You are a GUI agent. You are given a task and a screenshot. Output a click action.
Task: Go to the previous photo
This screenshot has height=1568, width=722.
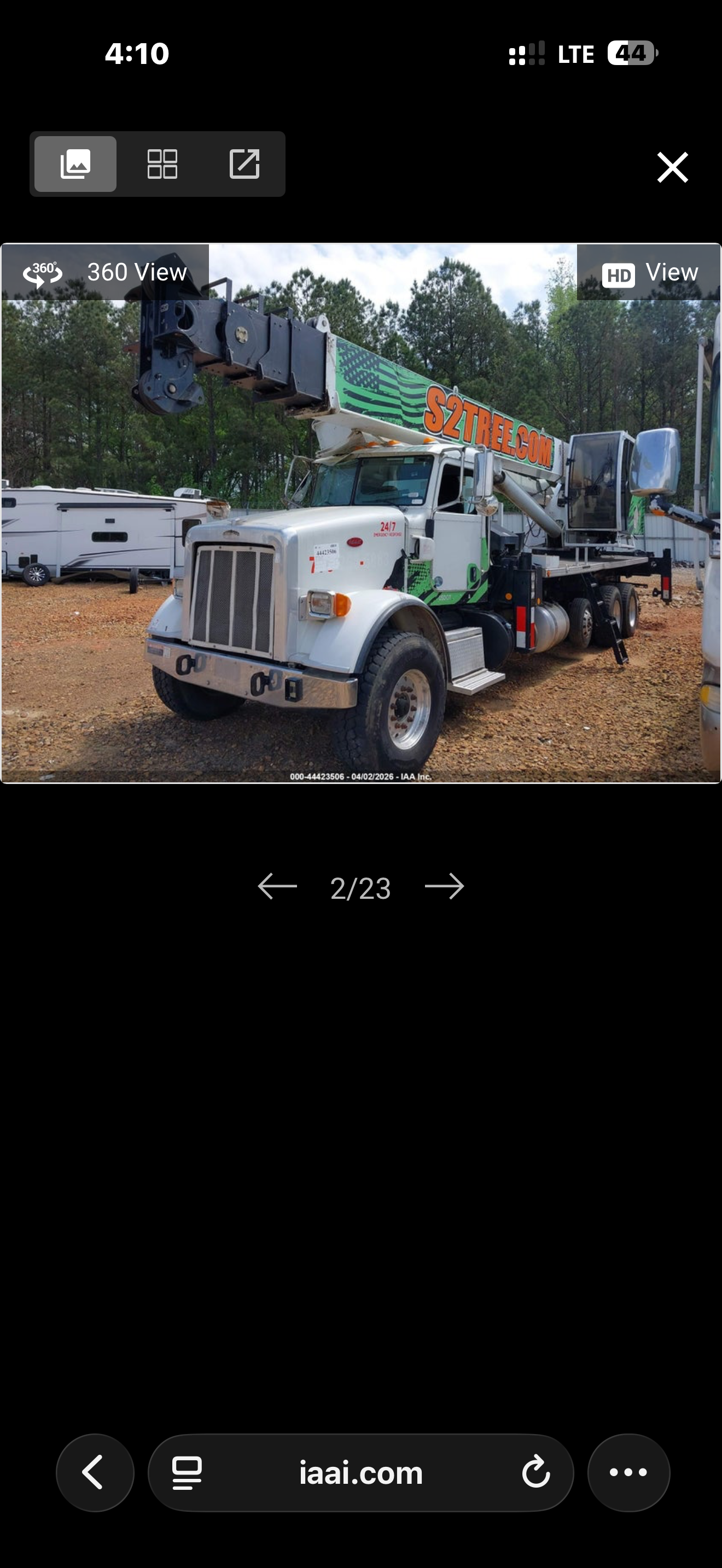[277, 886]
